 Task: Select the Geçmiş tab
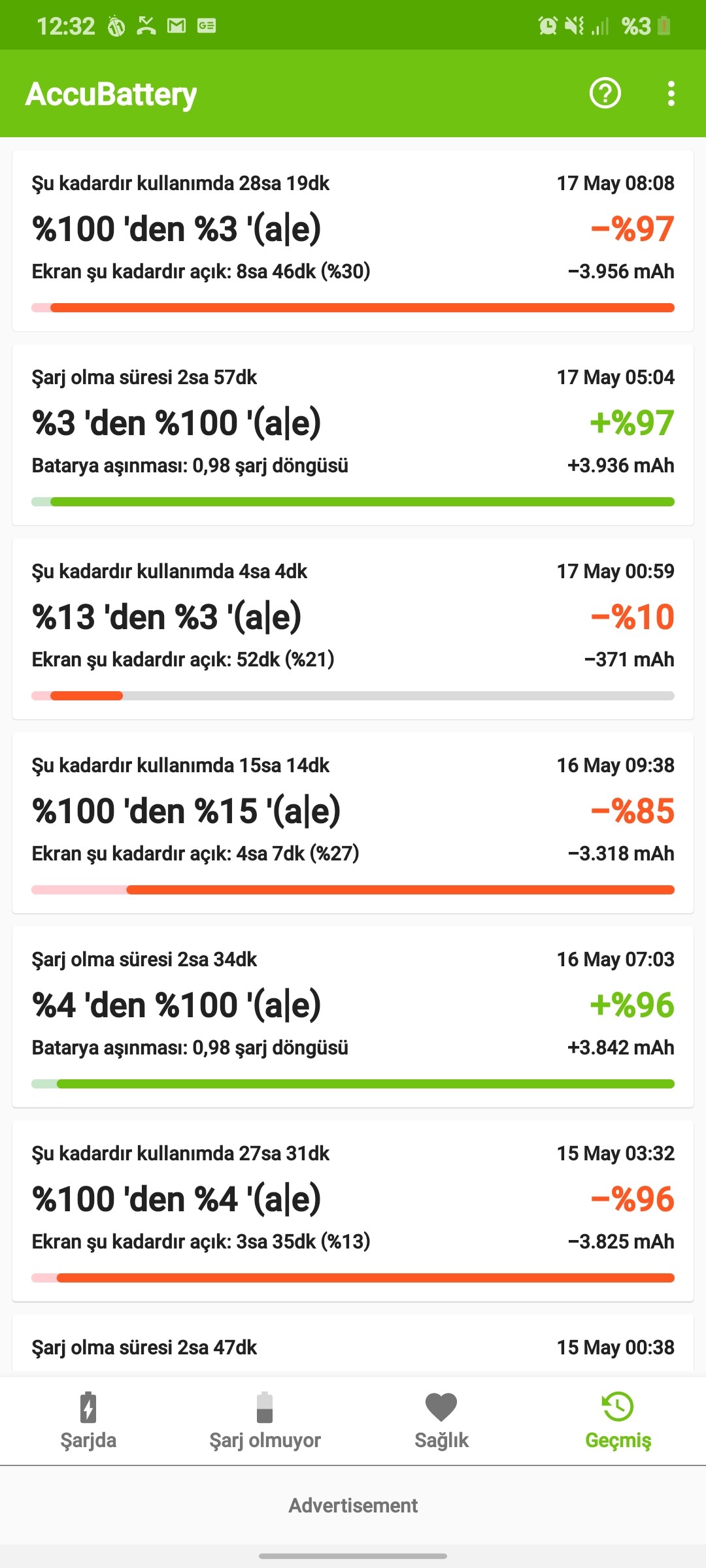(x=618, y=1420)
